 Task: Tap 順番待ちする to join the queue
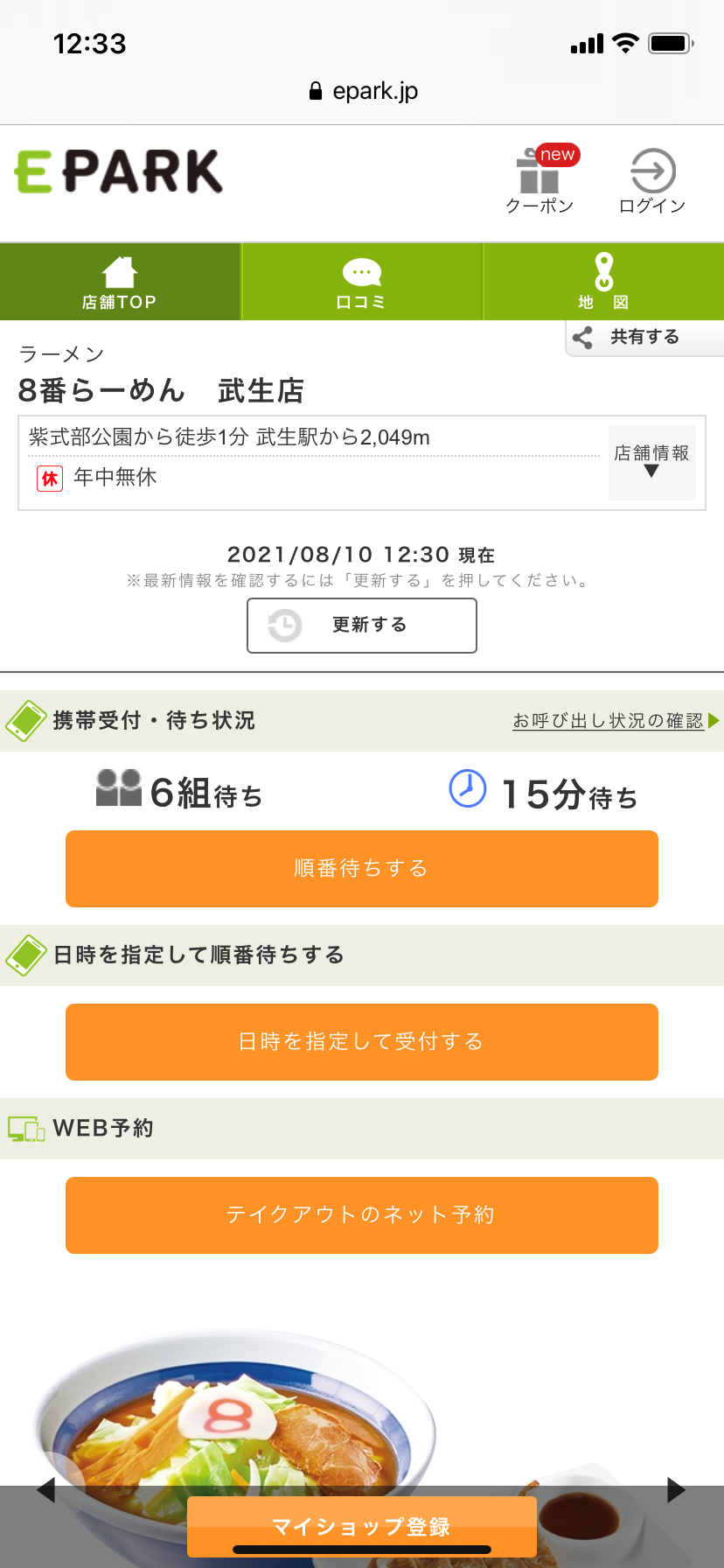[362, 868]
